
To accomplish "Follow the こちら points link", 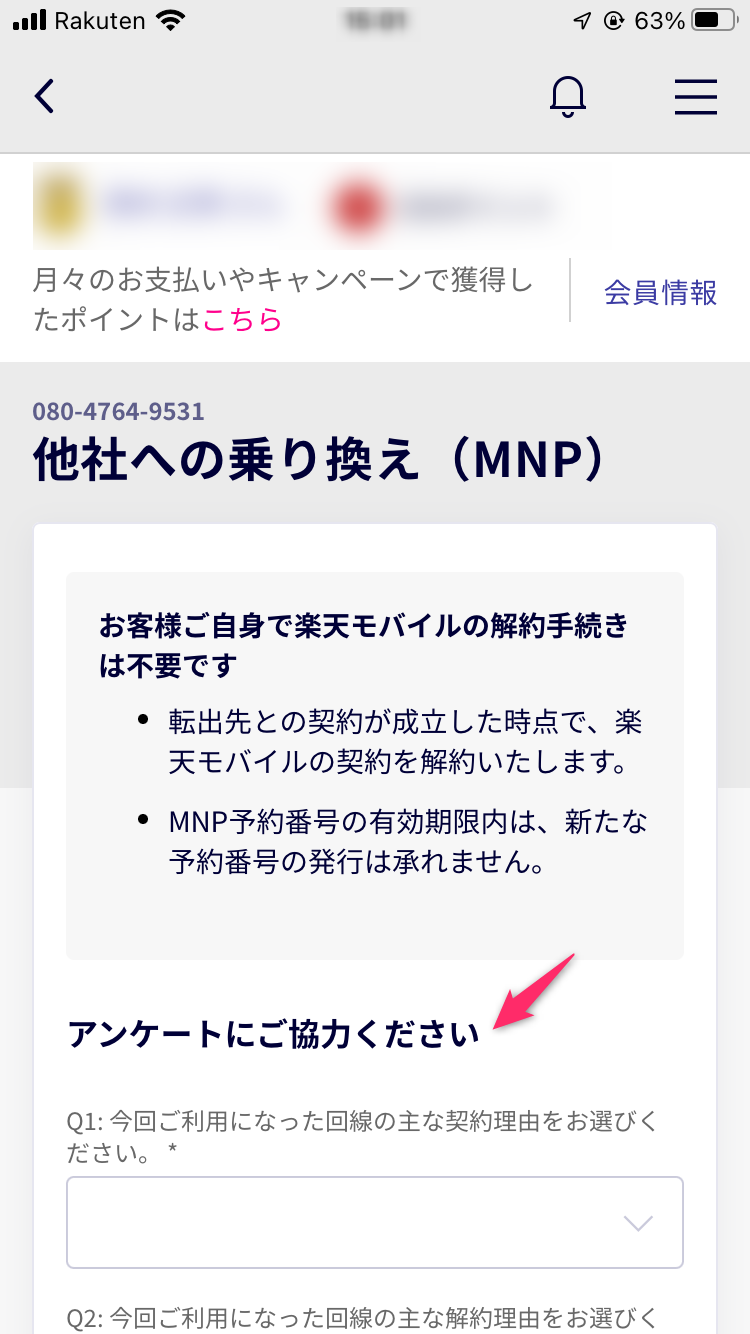I will coord(241,320).
